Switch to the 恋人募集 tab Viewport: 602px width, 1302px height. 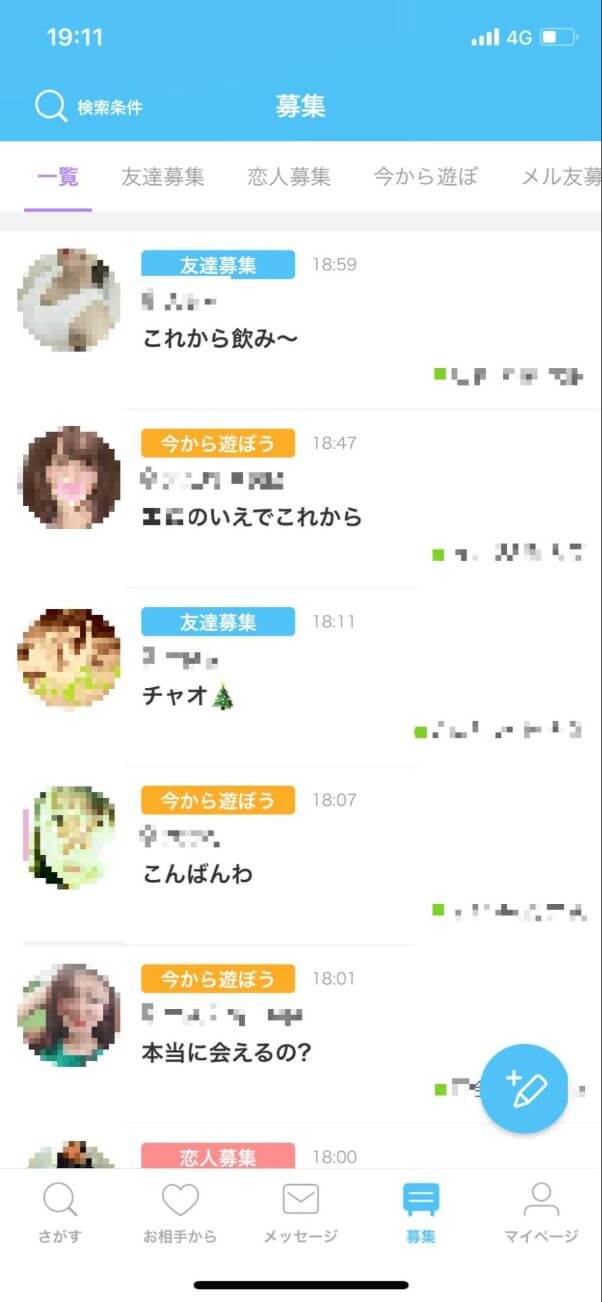point(289,178)
